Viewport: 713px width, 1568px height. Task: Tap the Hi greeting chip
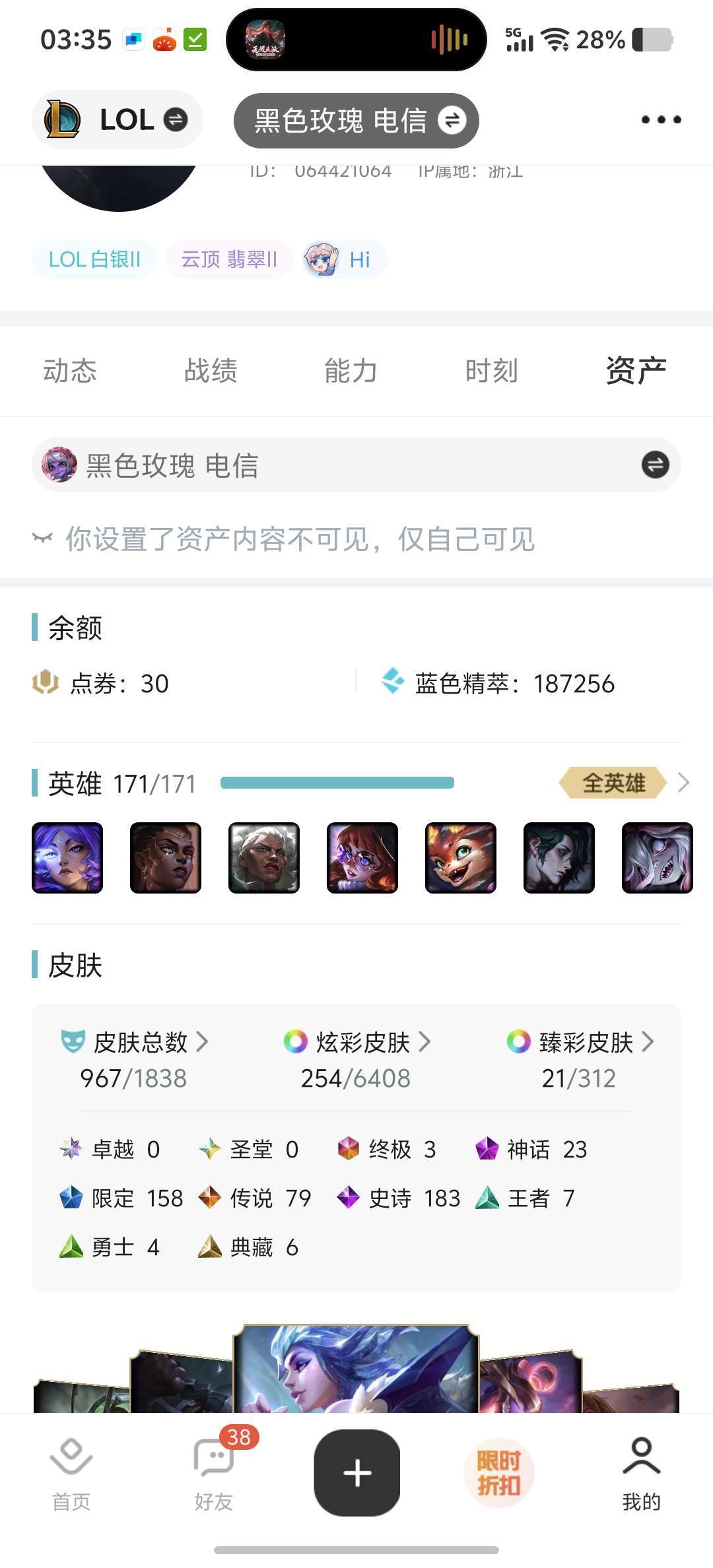pos(345,259)
